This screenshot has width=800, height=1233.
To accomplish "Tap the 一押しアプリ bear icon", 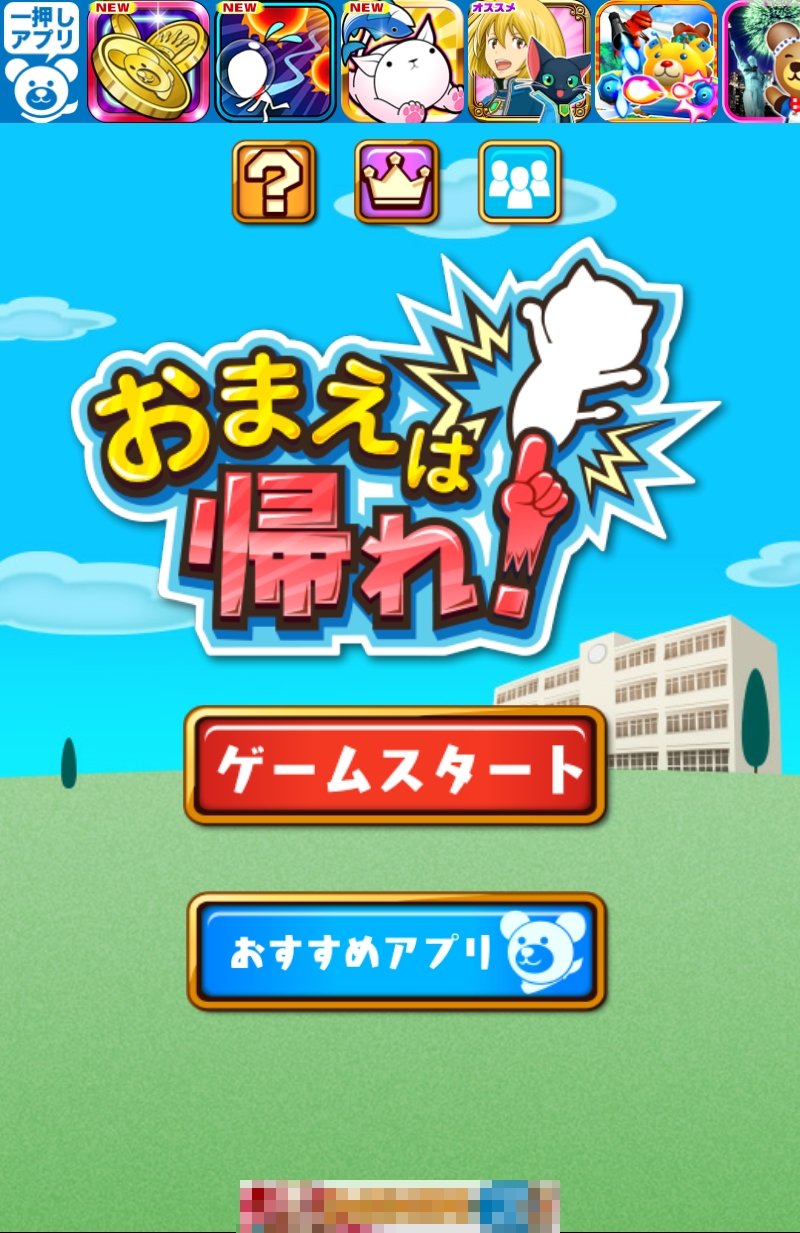I will click(41, 62).
